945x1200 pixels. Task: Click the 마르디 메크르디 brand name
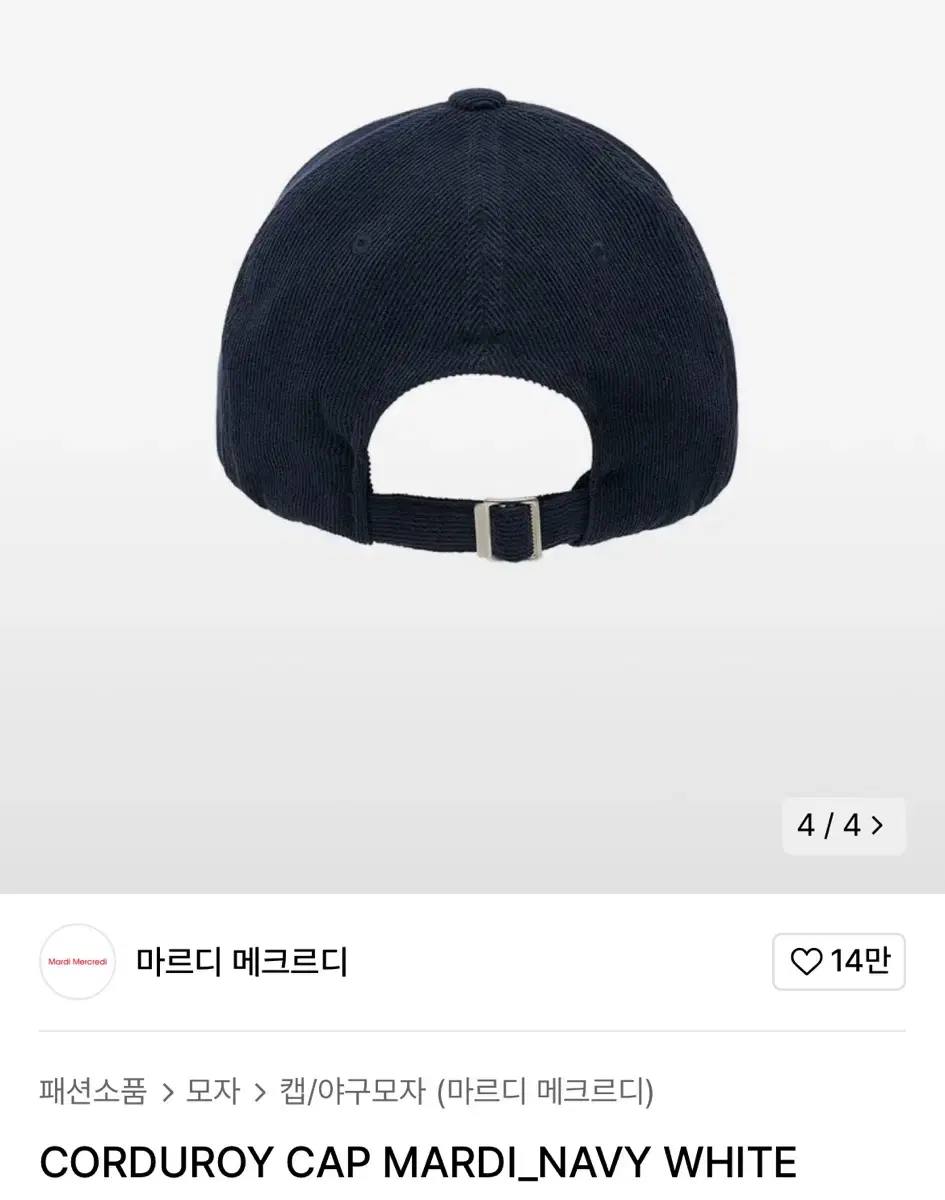[242, 961]
